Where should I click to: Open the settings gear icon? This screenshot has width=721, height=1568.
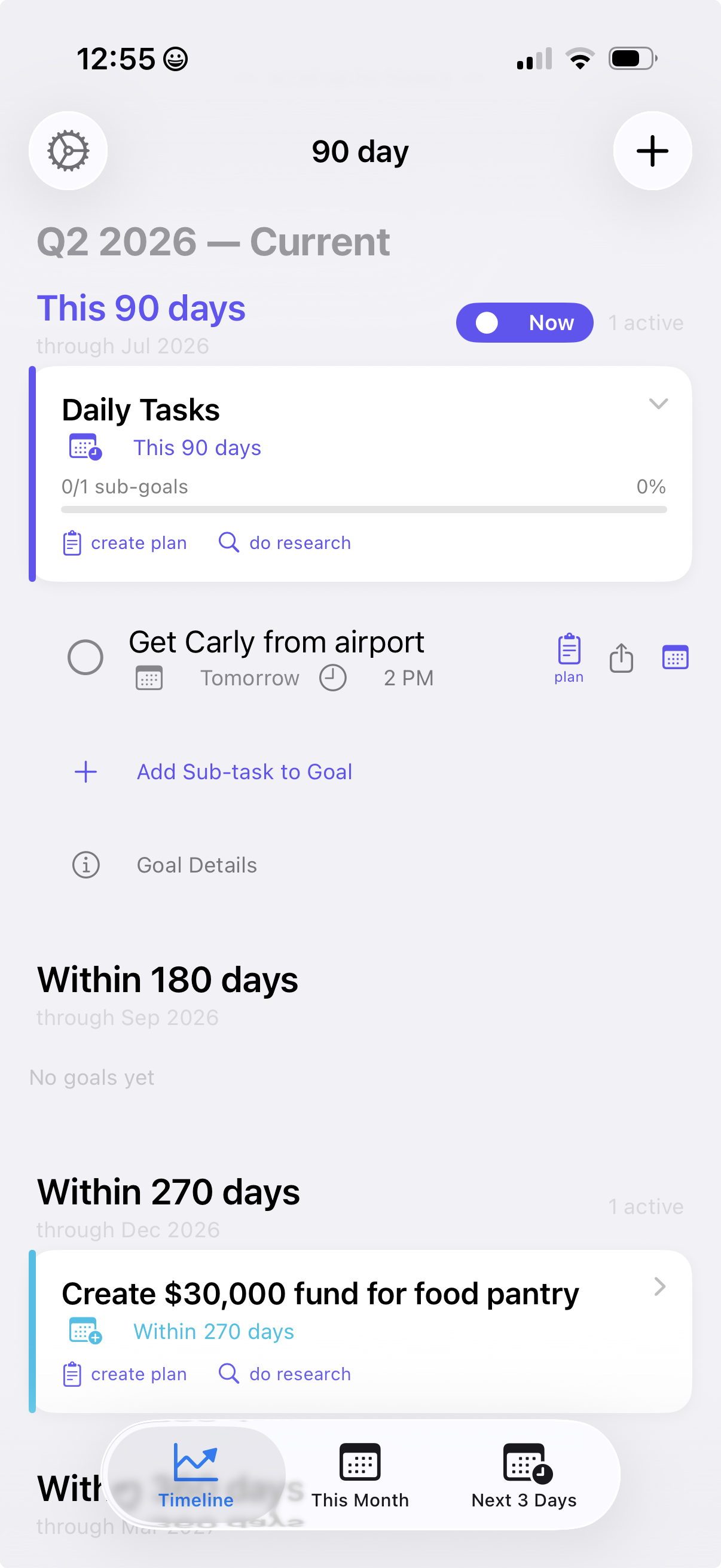(68, 150)
